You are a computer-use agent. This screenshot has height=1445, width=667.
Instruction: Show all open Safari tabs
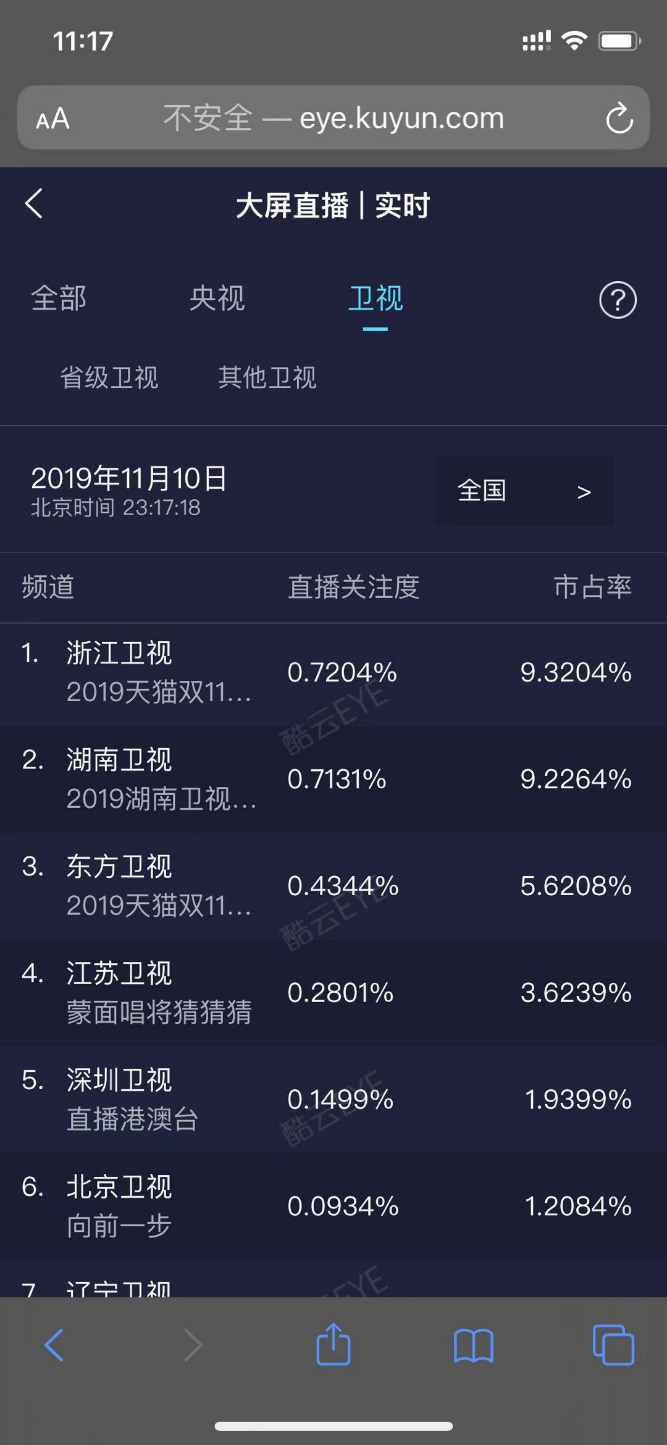pyautogui.click(x=613, y=1345)
